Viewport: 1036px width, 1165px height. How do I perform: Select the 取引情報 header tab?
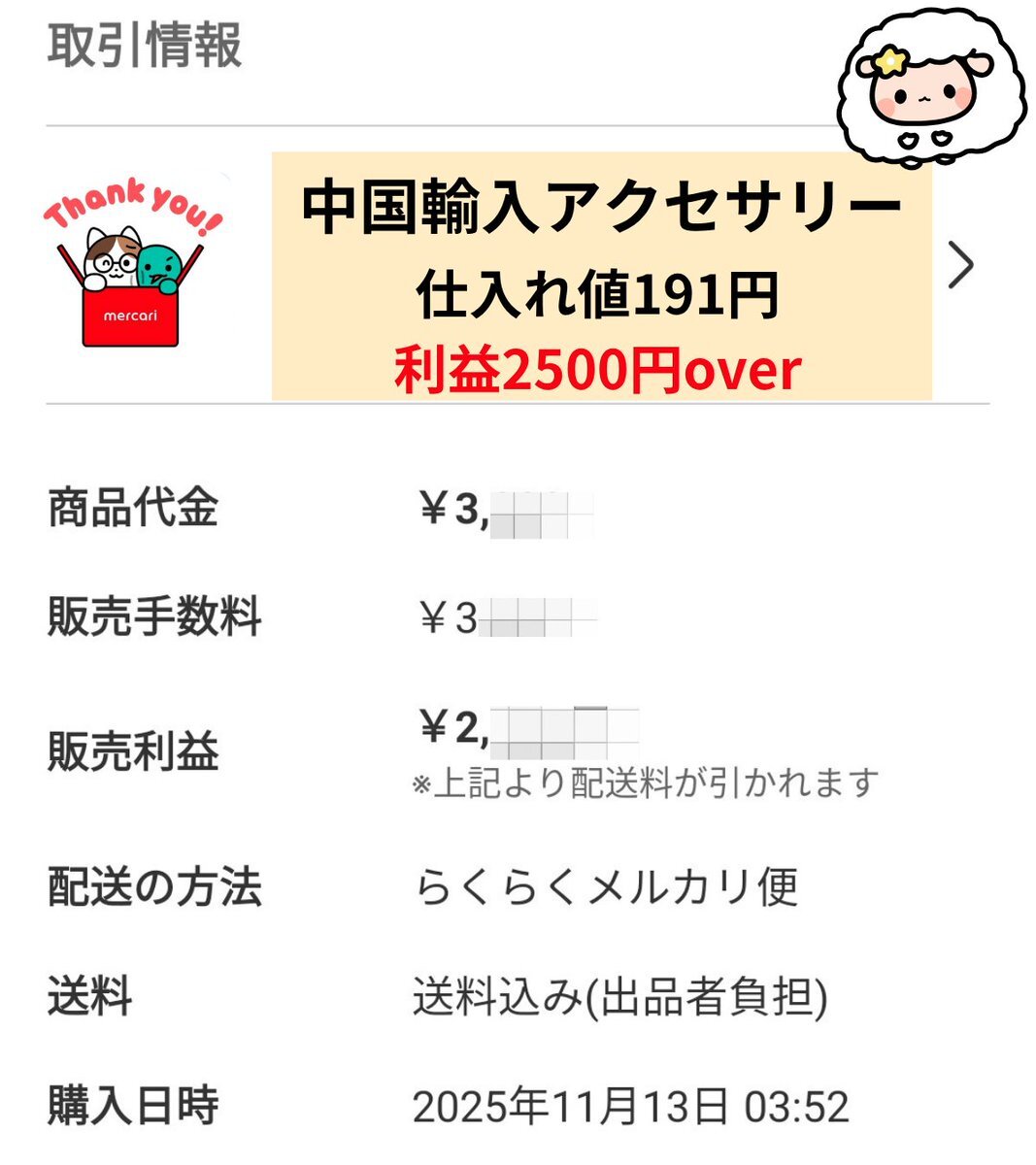[146, 44]
